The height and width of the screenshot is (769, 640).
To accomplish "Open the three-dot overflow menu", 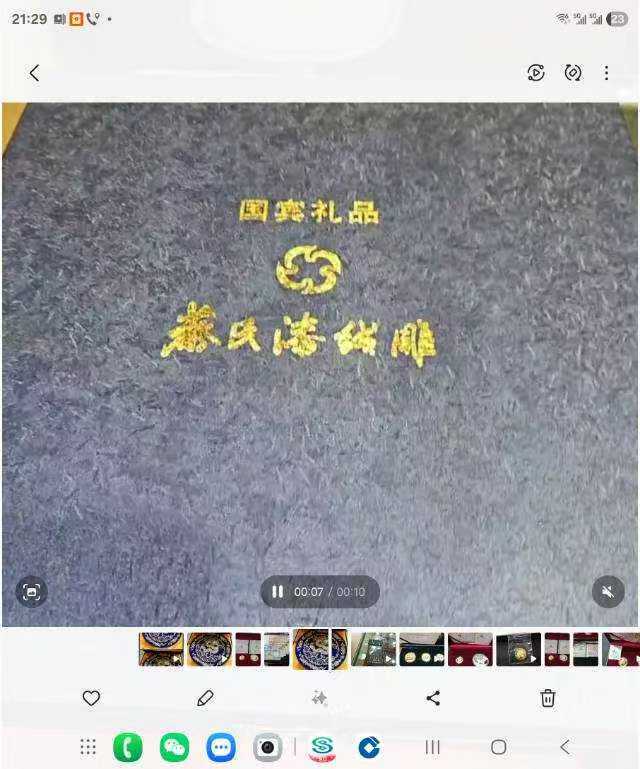I will pos(606,73).
